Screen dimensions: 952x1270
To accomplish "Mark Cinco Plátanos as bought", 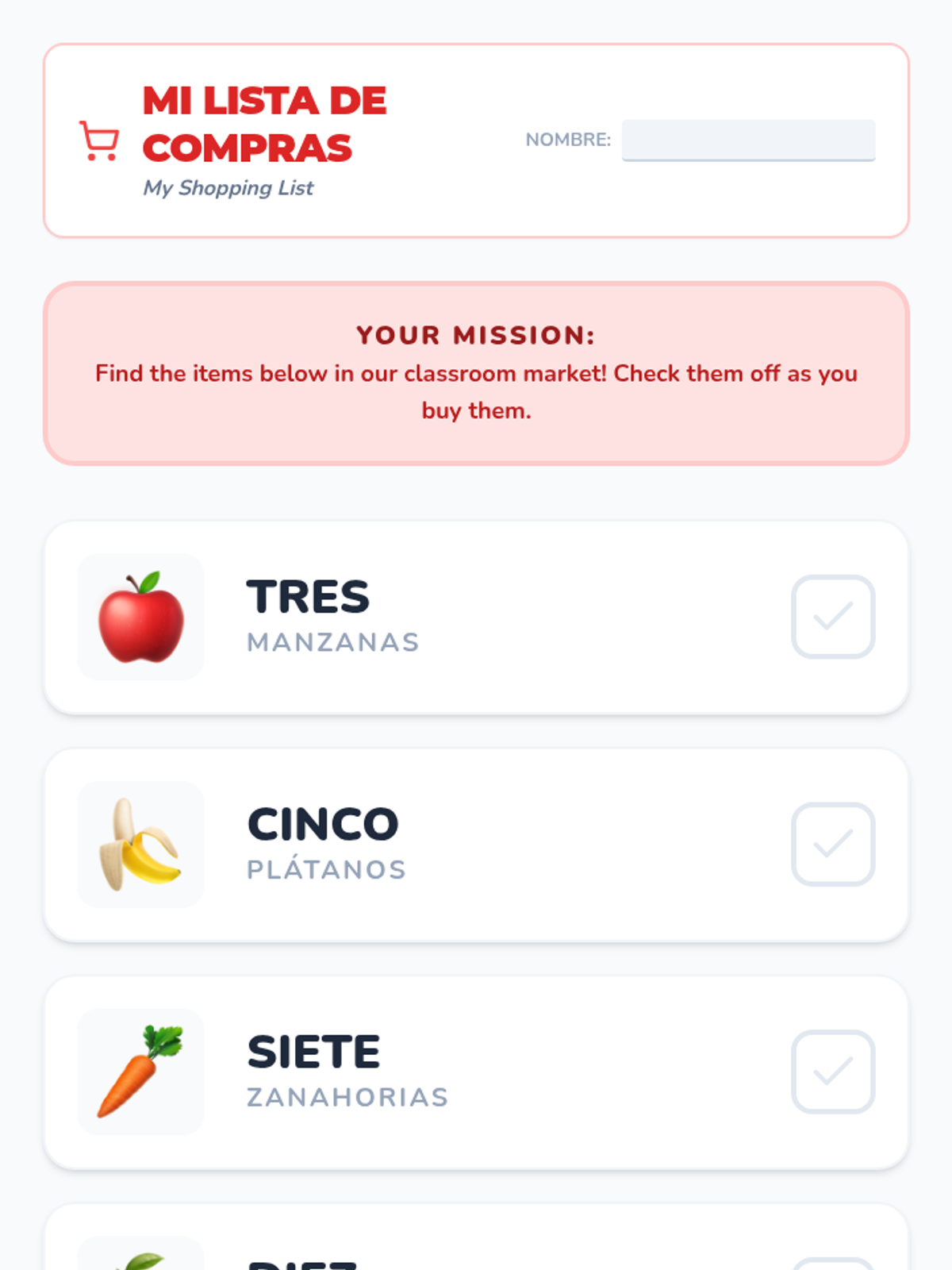I will [x=833, y=844].
